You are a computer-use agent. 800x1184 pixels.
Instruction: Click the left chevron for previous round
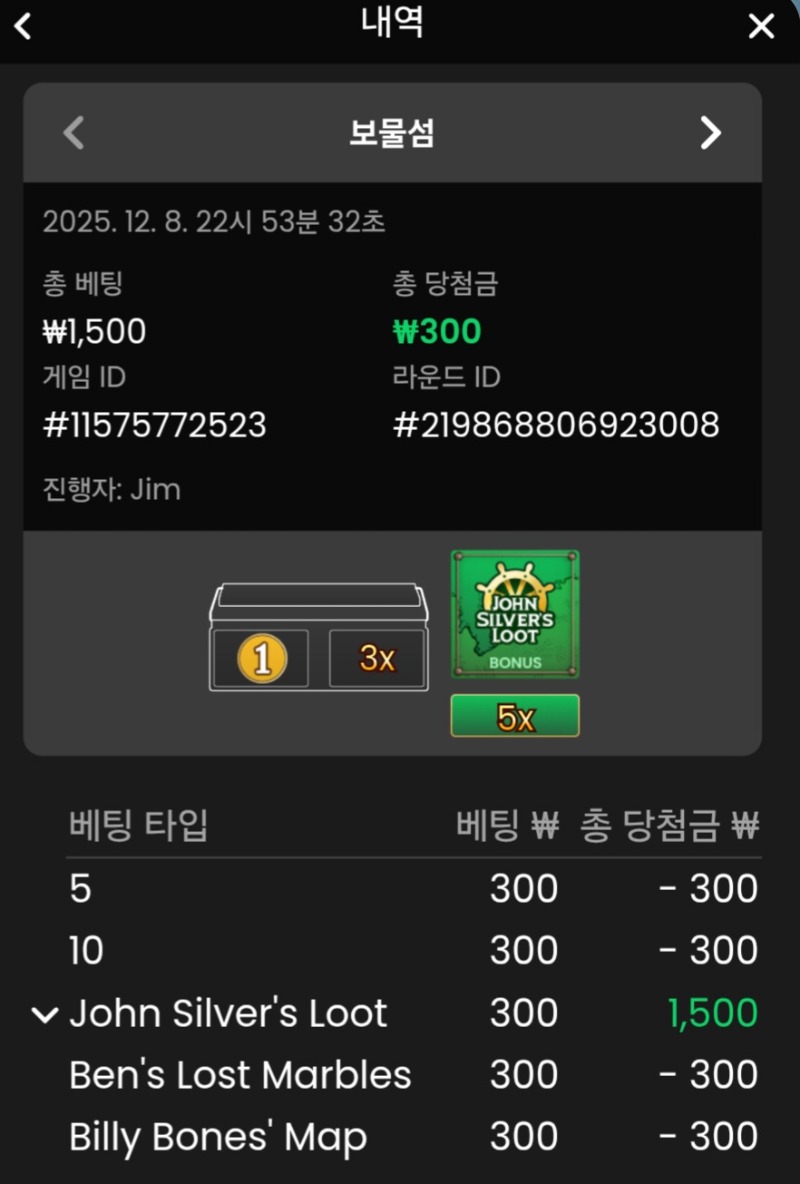(x=73, y=132)
